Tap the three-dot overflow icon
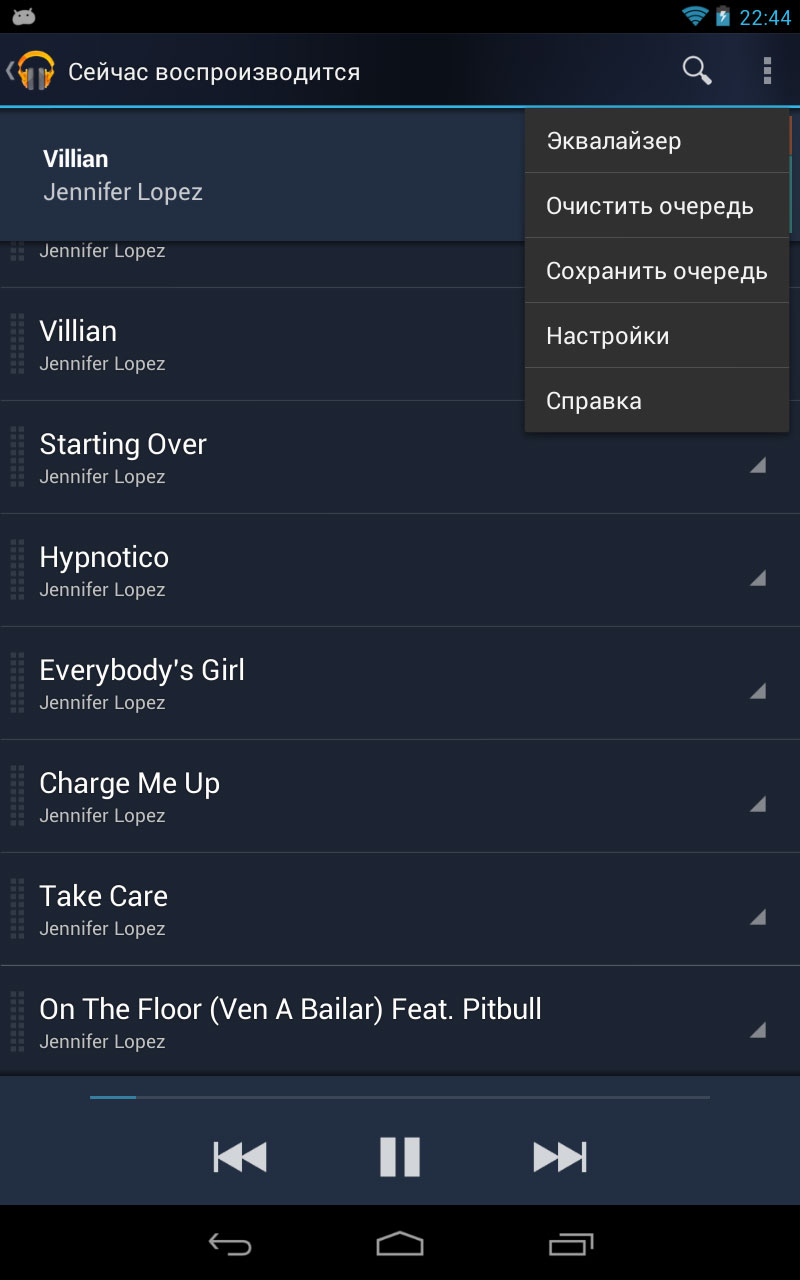The image size is (800, 1280). [767, 71]
